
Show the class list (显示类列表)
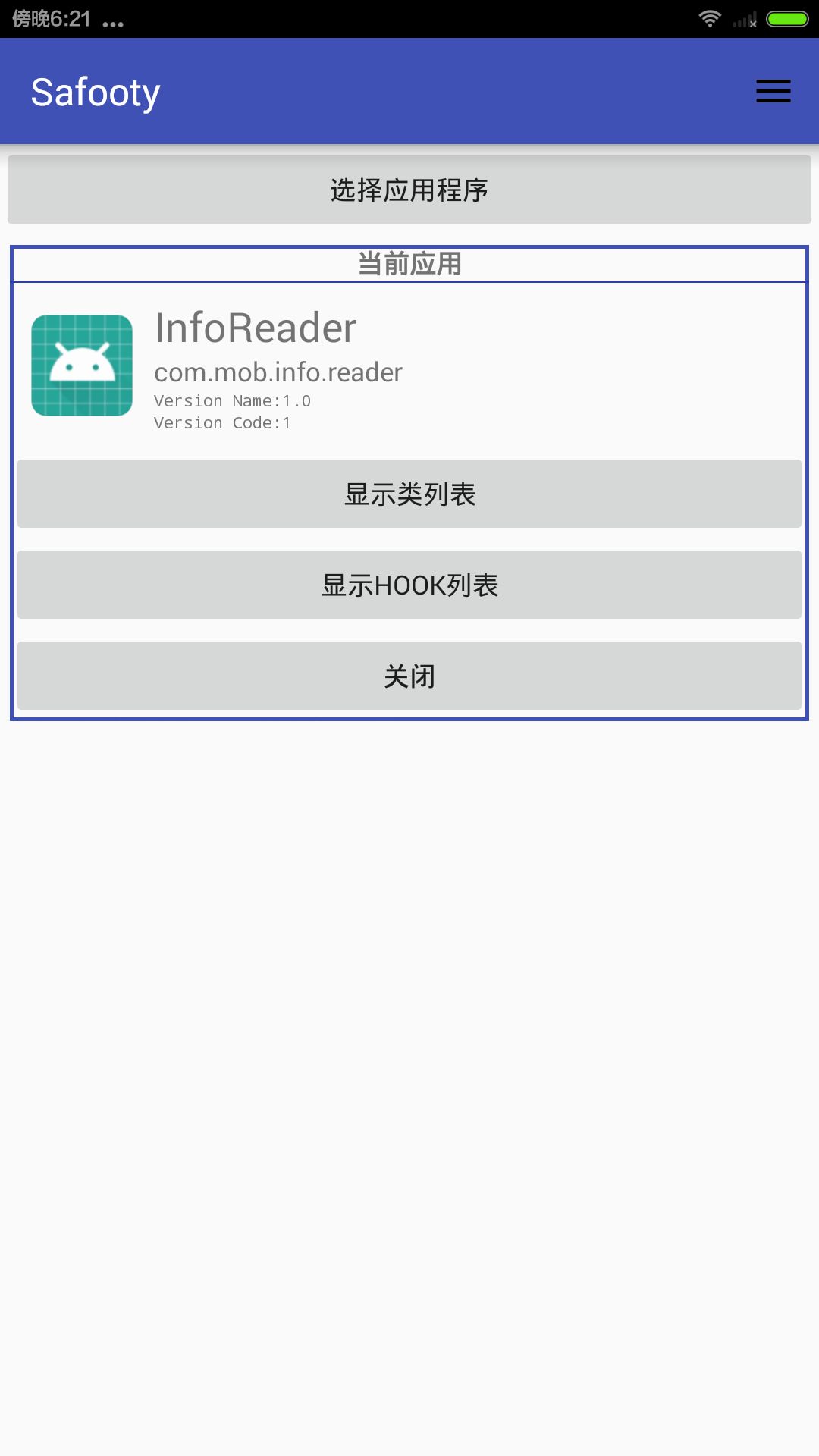pos(409,494)
